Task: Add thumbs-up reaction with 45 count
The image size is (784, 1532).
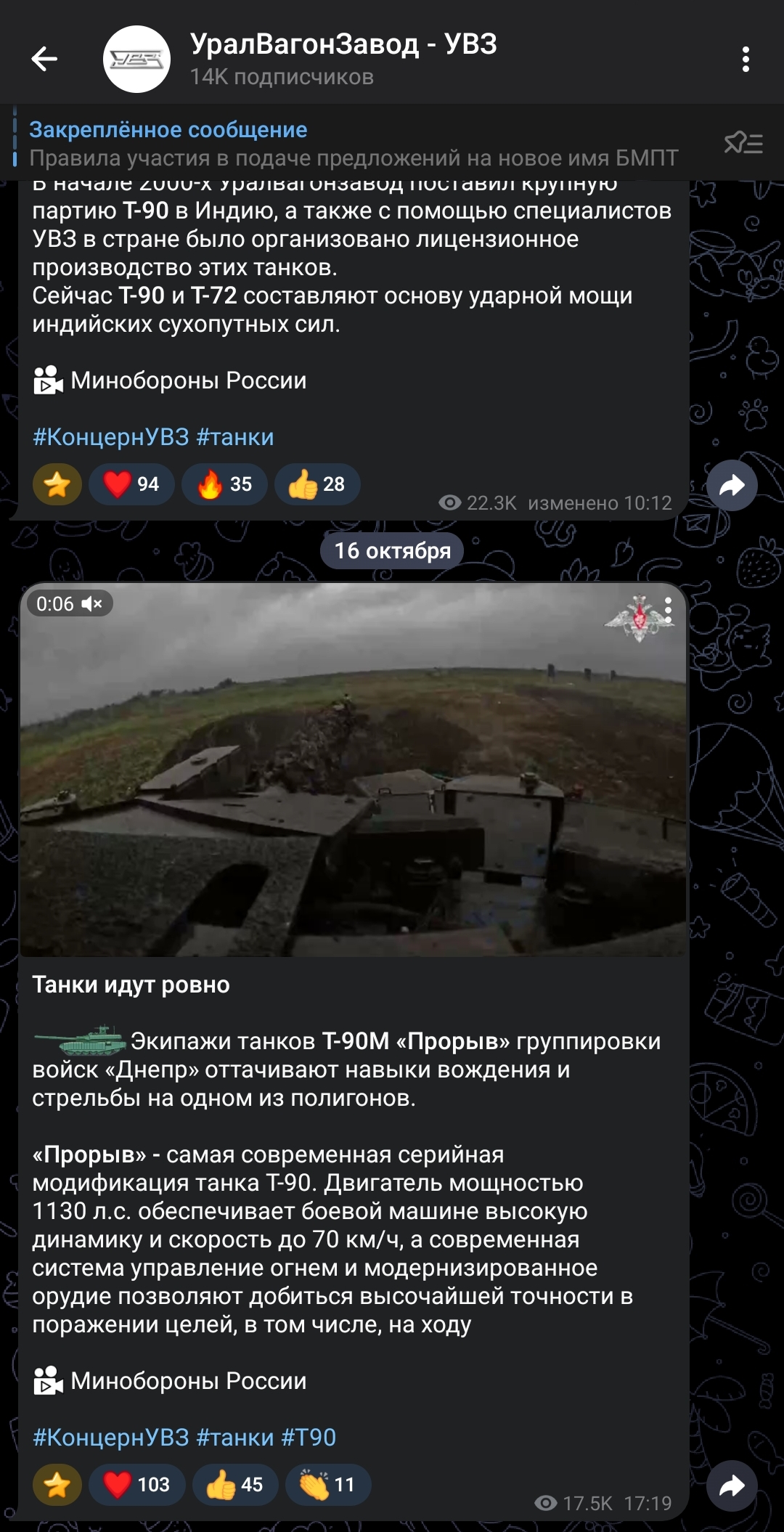Action: pos(235,1485)
